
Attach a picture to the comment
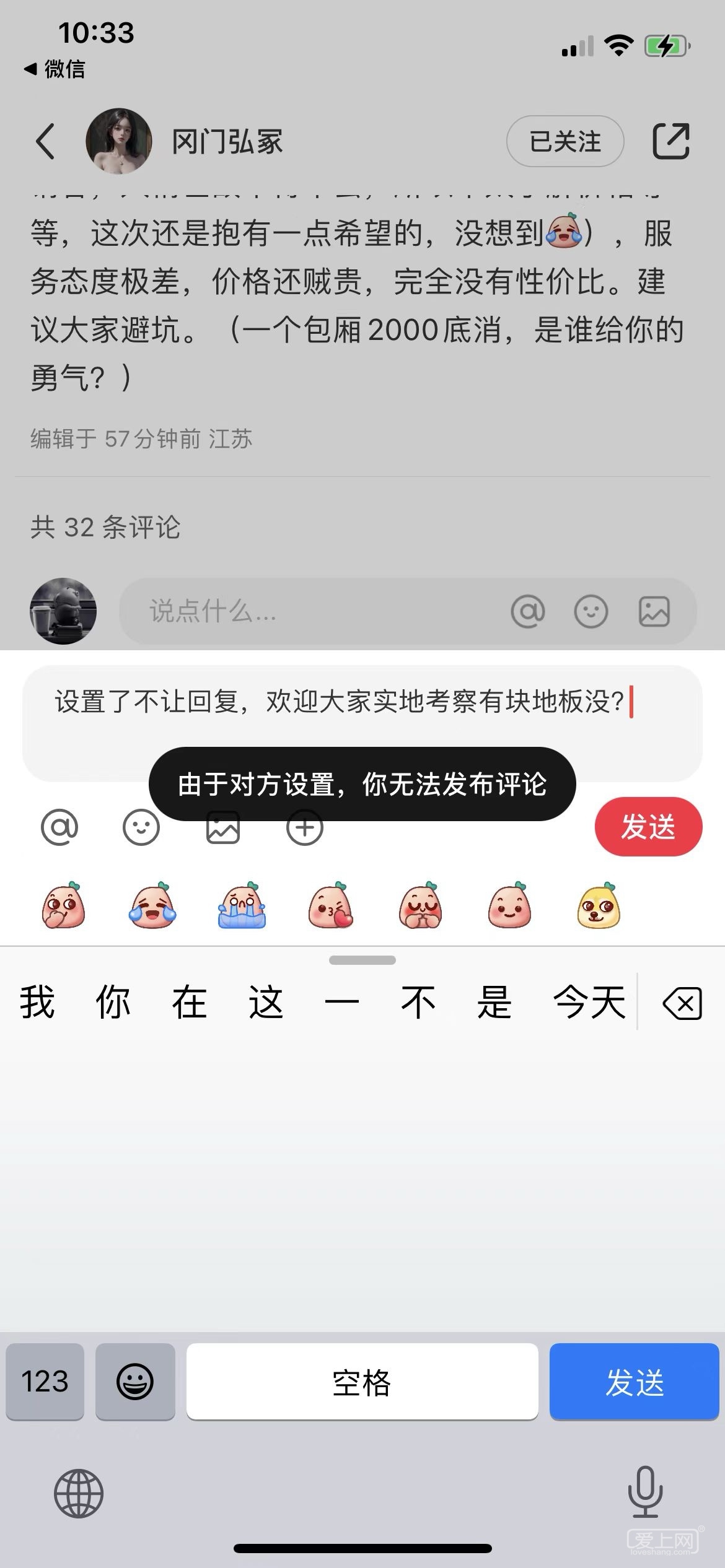point(223,827)
